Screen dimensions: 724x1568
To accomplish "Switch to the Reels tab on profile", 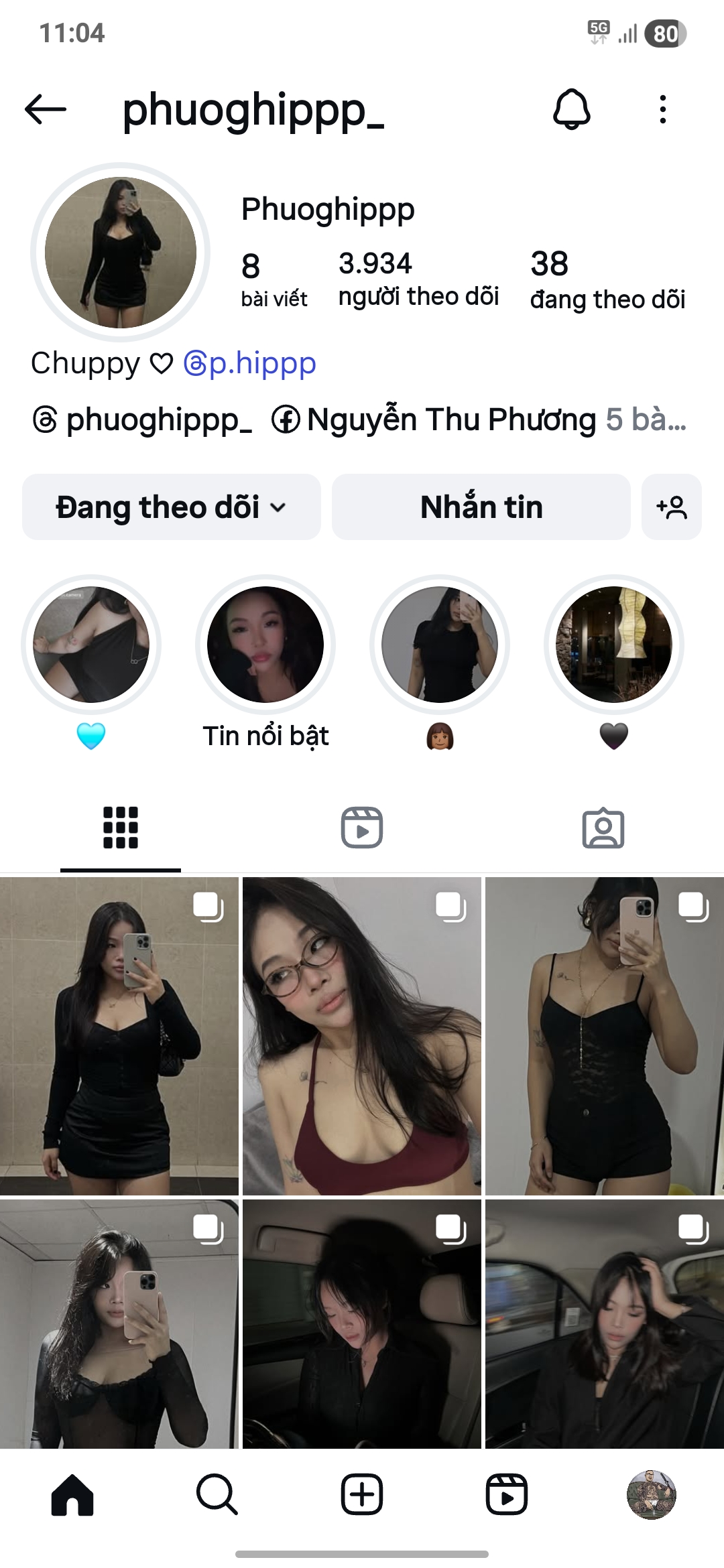I will [x=362, y=828].
